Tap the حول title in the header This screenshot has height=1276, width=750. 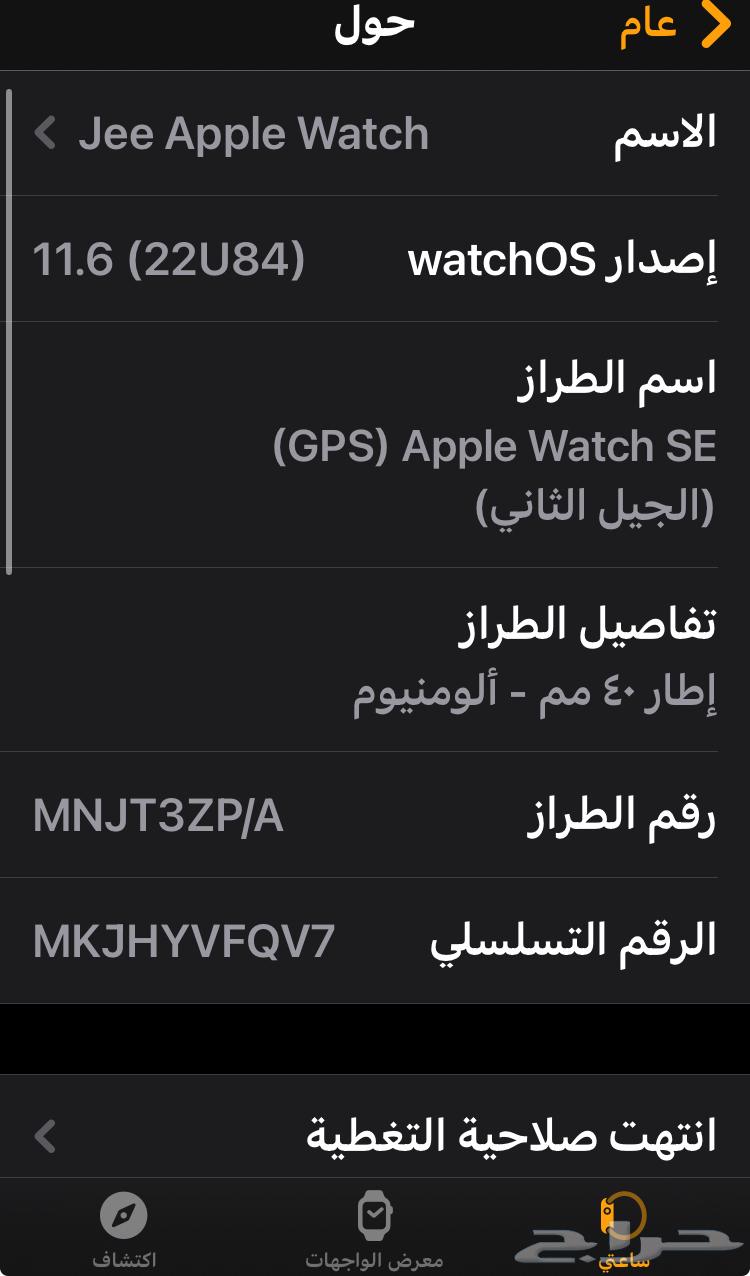375,27
